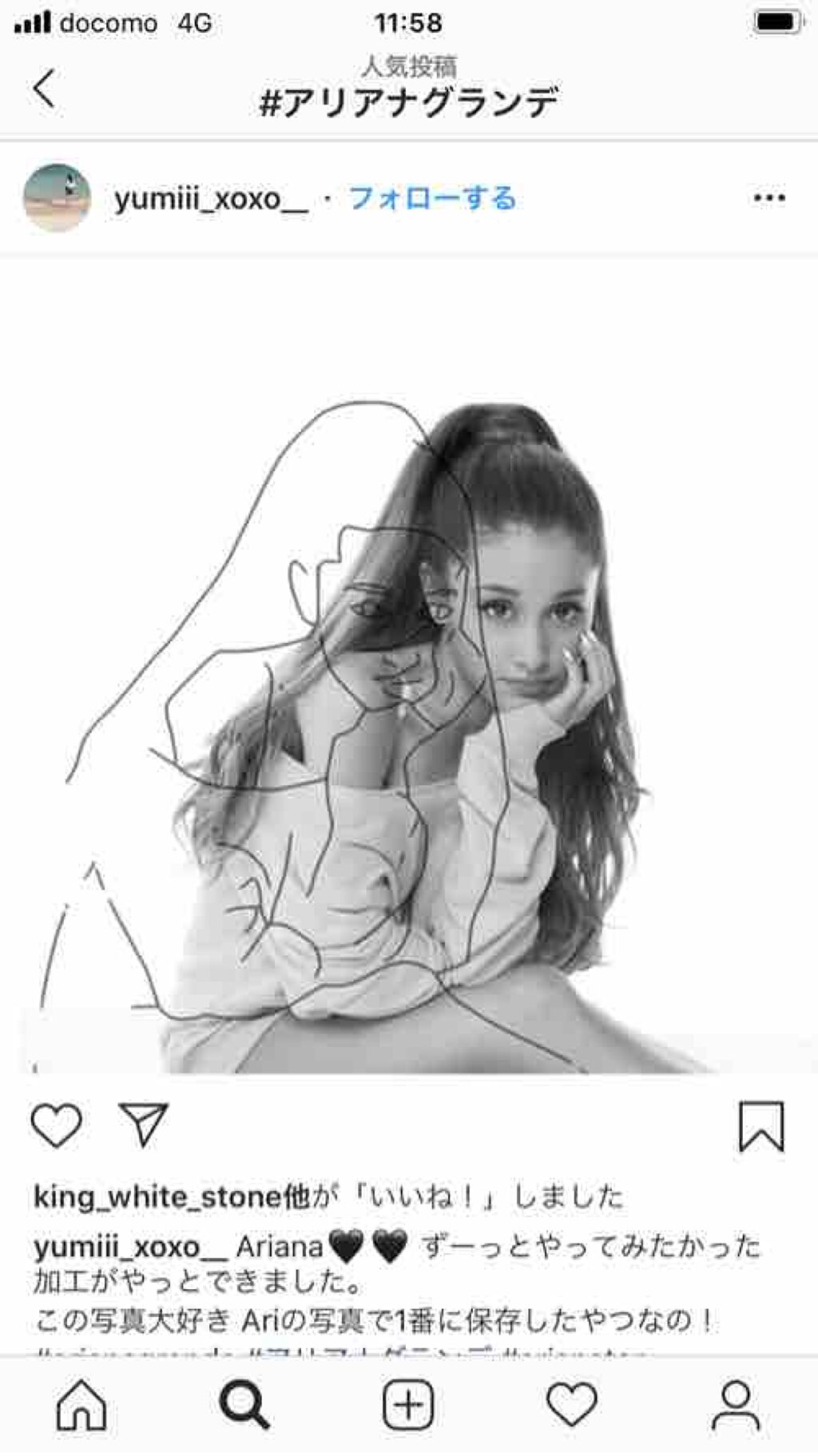Image resolution: width=818 pixels, height=1456 pixels.
Task: Open king_white_stone who liked the post
Action: click(x=156, y=1196)
